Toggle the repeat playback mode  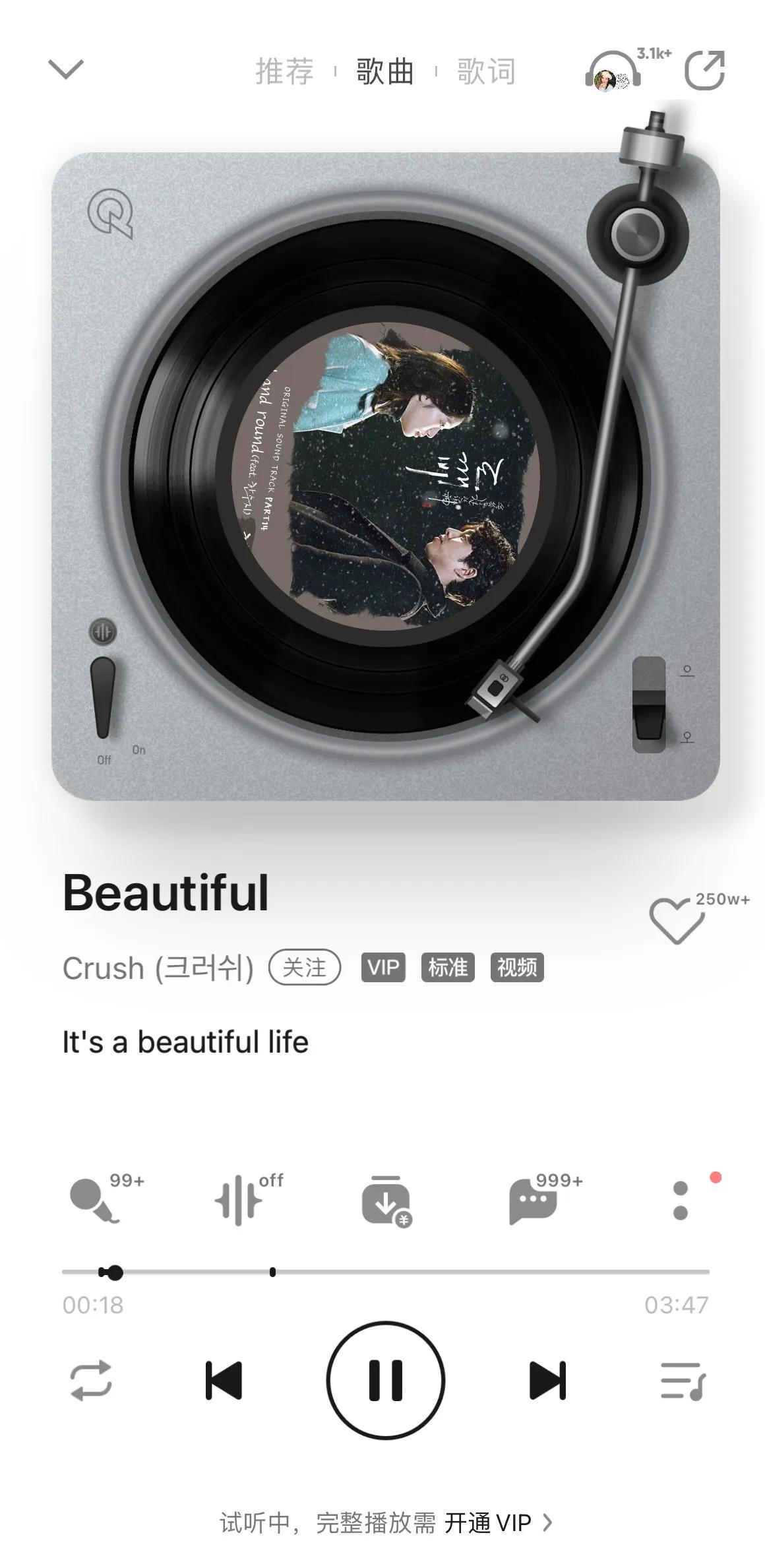[92, 1380]
